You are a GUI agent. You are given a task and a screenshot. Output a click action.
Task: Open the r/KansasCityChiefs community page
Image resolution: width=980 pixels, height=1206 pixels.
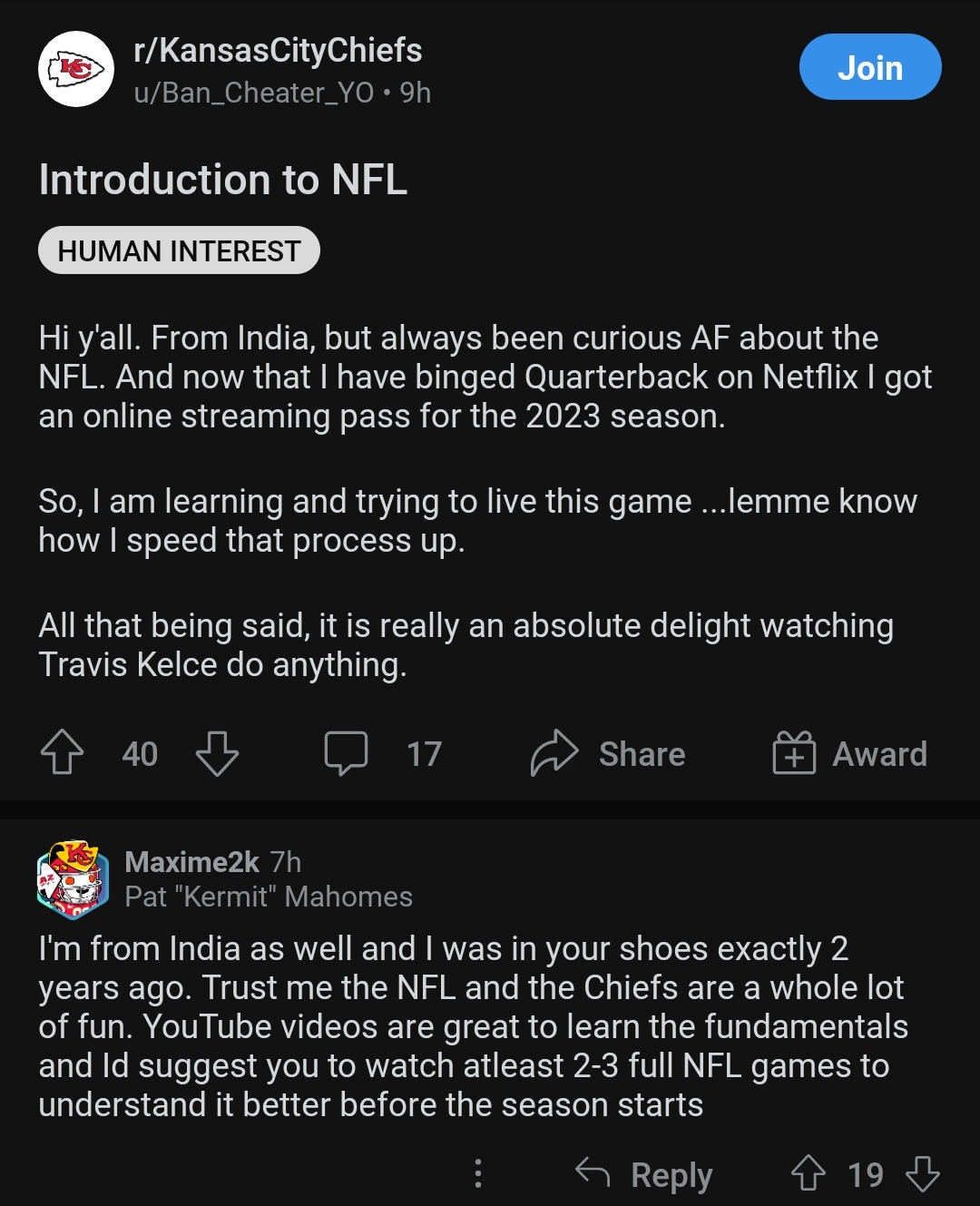coord(277,51)
